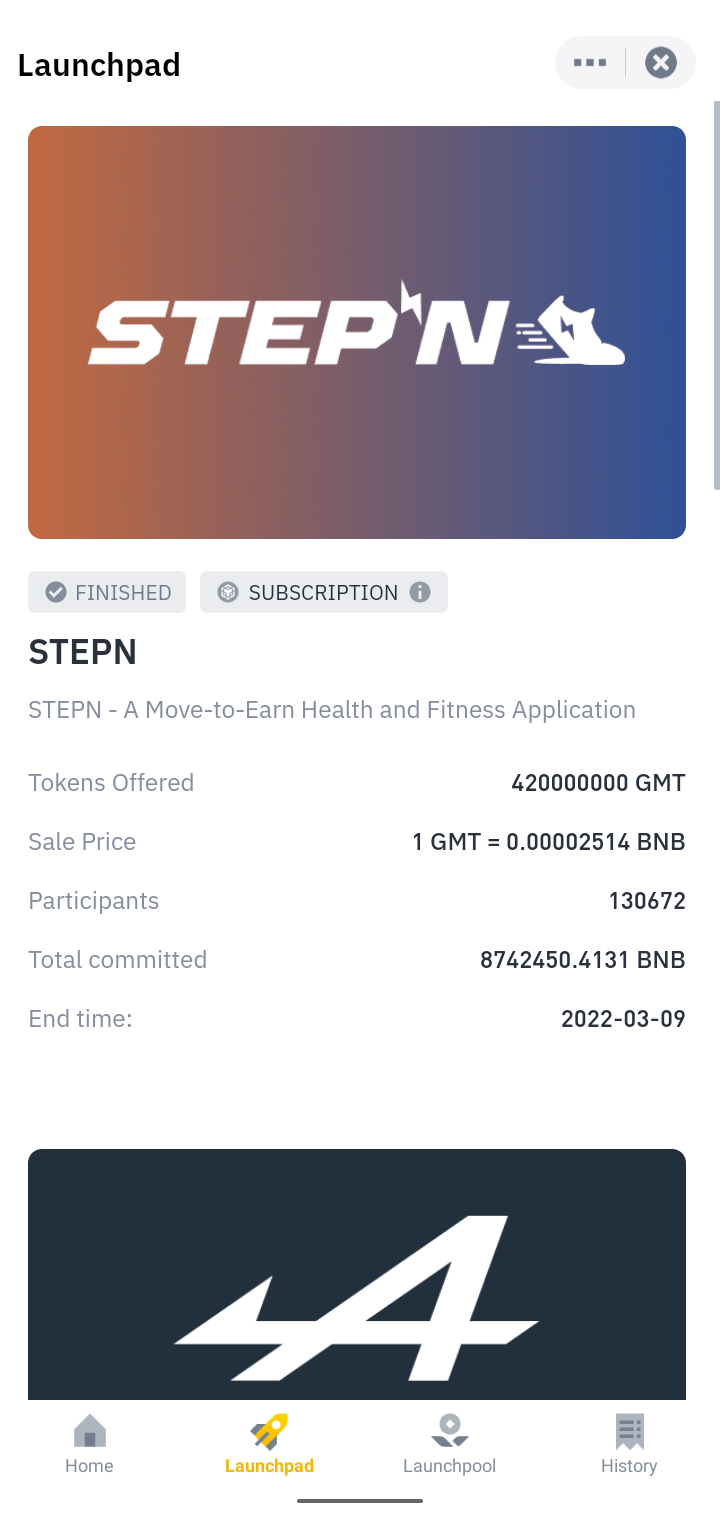The image size is (720, 1513).
Task: Open the History tab
Action: coord(629,1445)
